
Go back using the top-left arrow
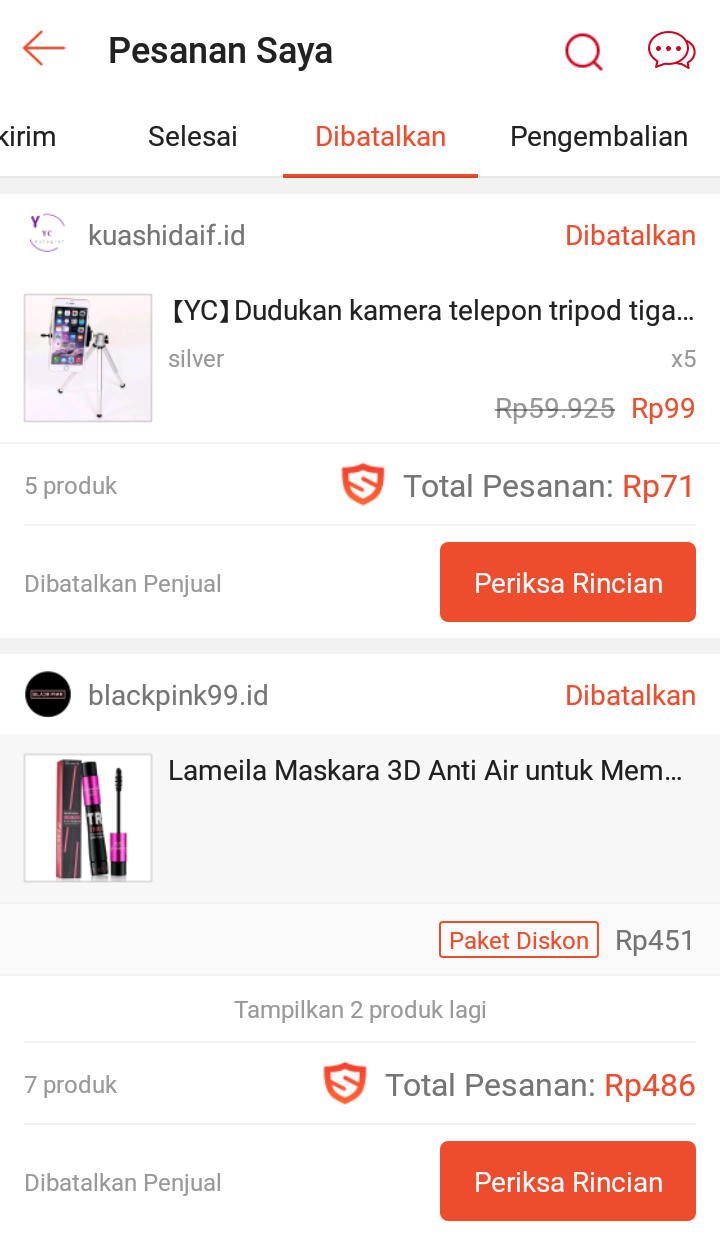coord(44,49)
